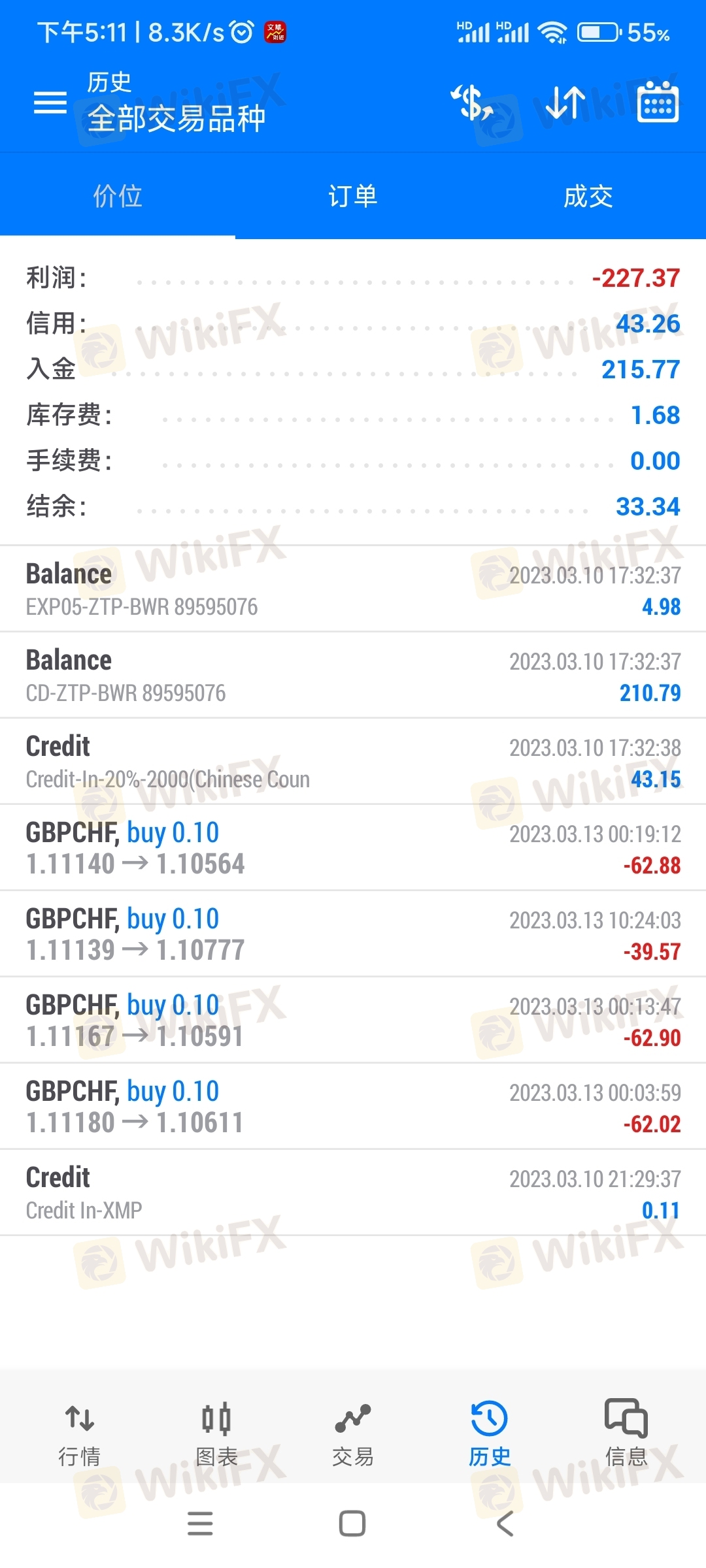
Task: Switch to the 价位 tab
Action: [x=118, y=196]
